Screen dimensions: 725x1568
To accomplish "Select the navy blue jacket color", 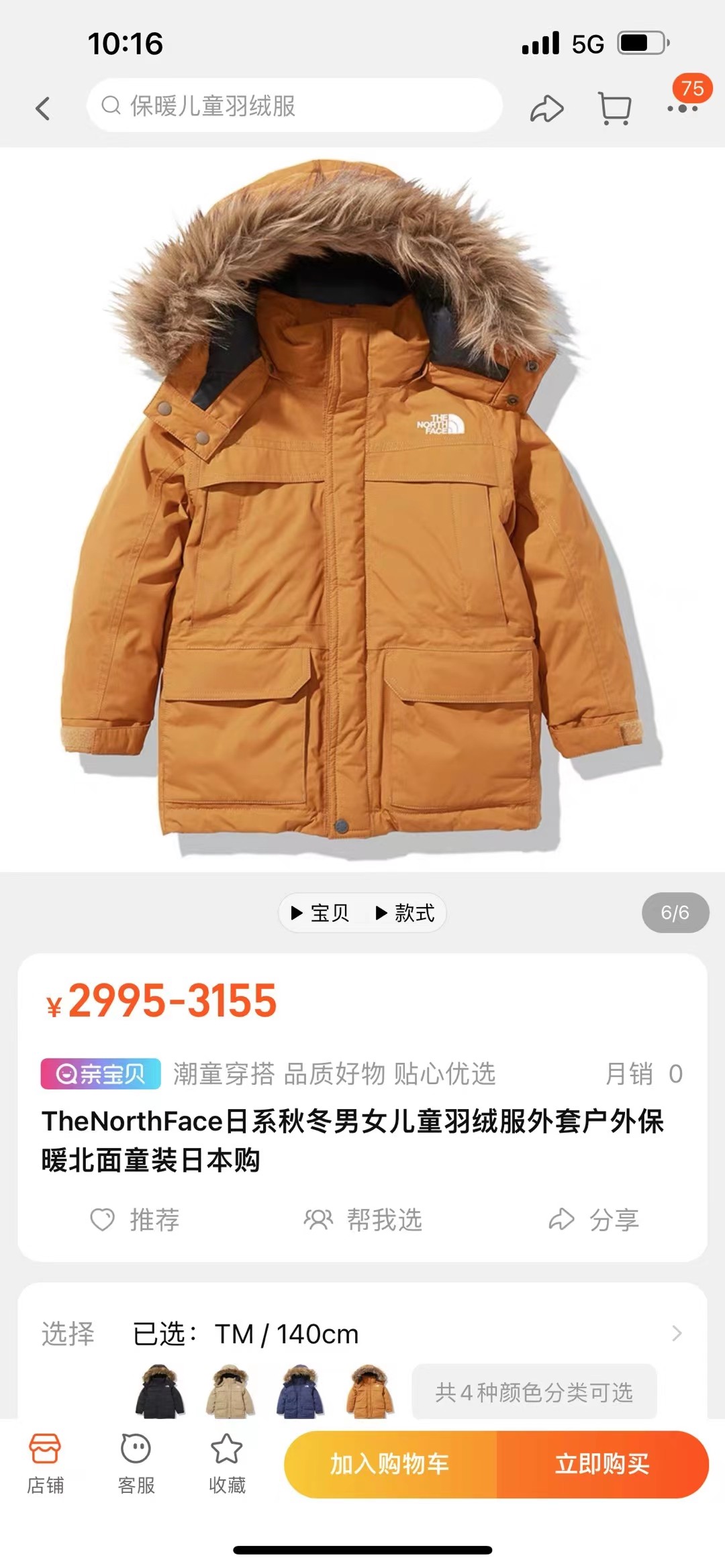I will tap(300, 1392).
